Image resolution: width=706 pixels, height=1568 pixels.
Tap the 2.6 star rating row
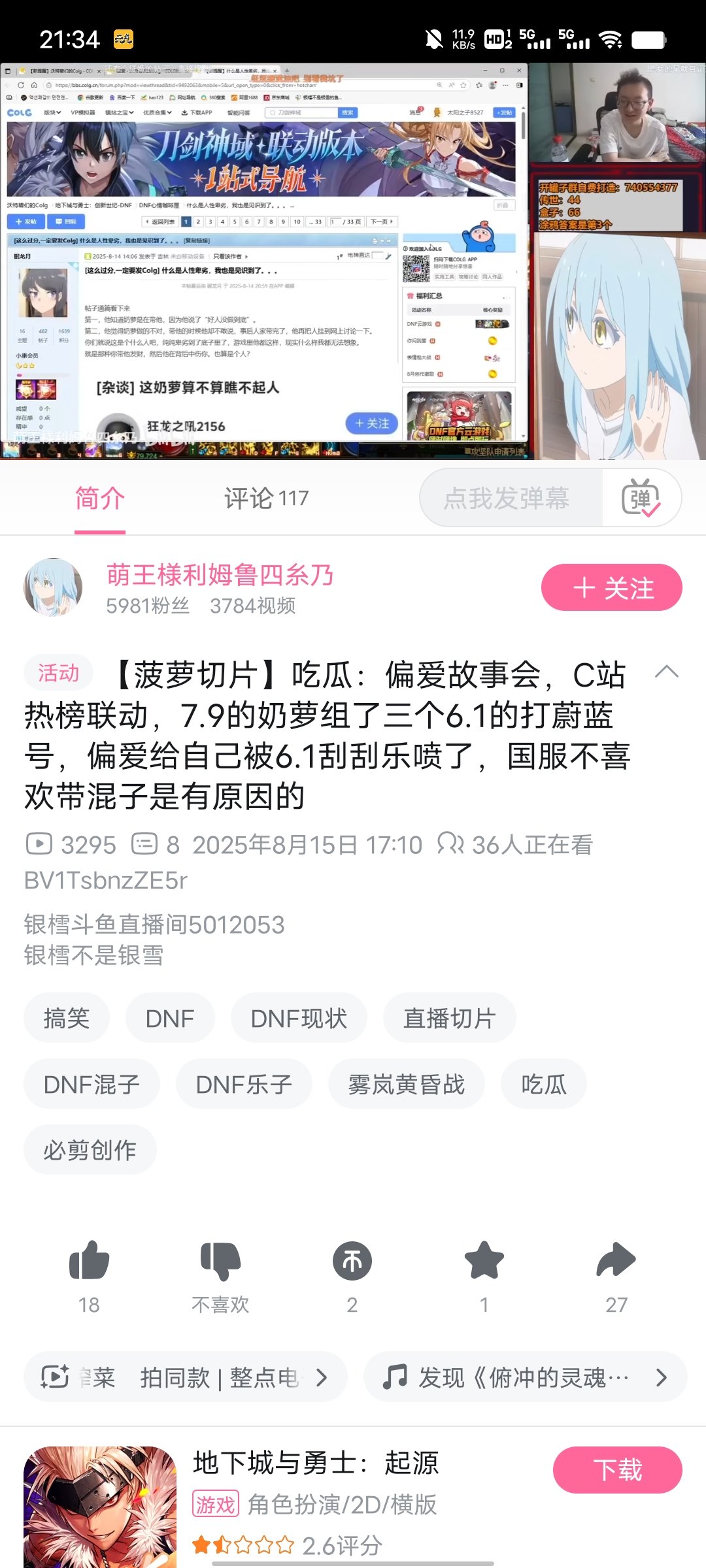(x=281, y=1544)
